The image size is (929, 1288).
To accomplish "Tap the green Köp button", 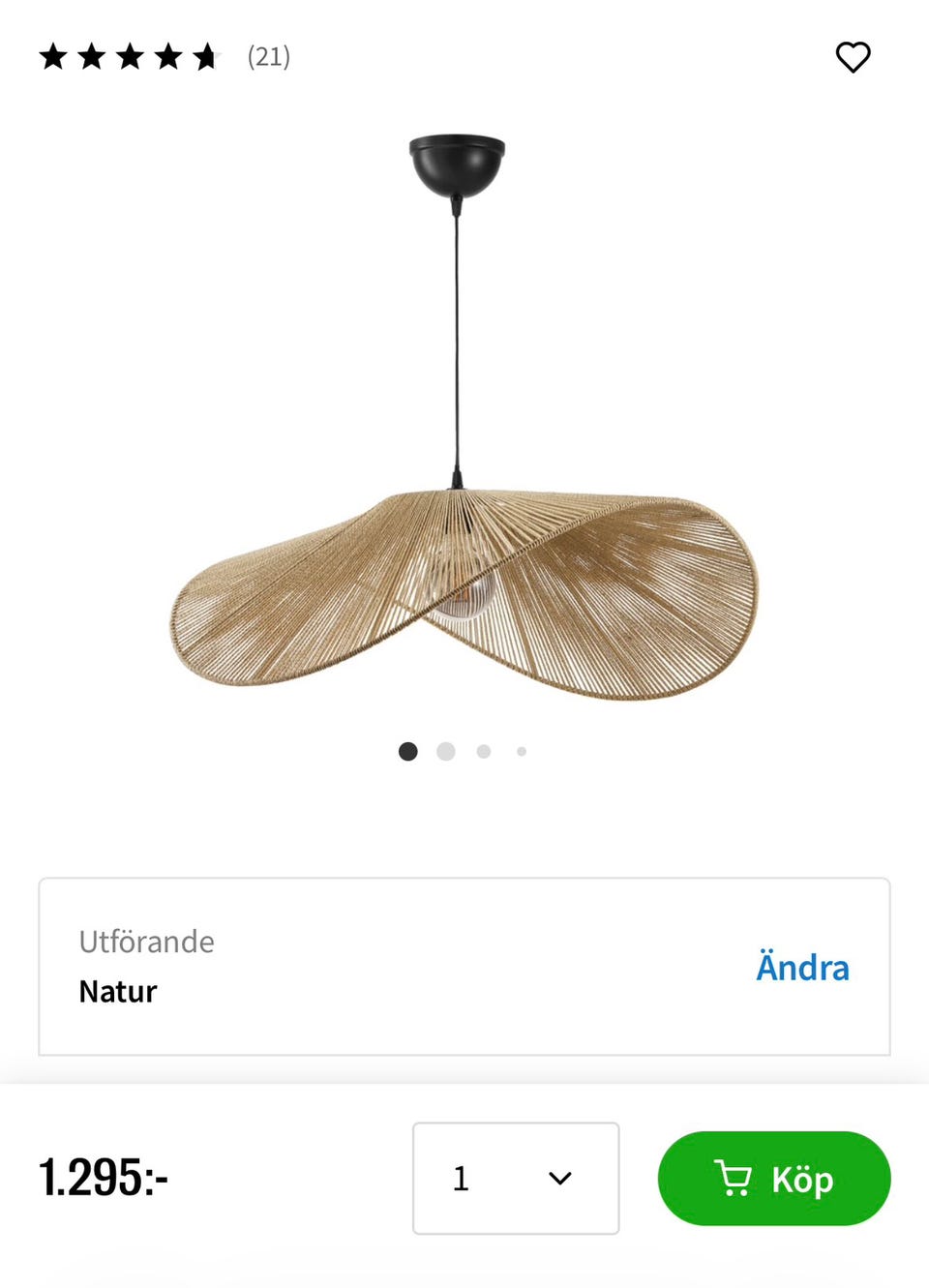I will pos(773,1178).
